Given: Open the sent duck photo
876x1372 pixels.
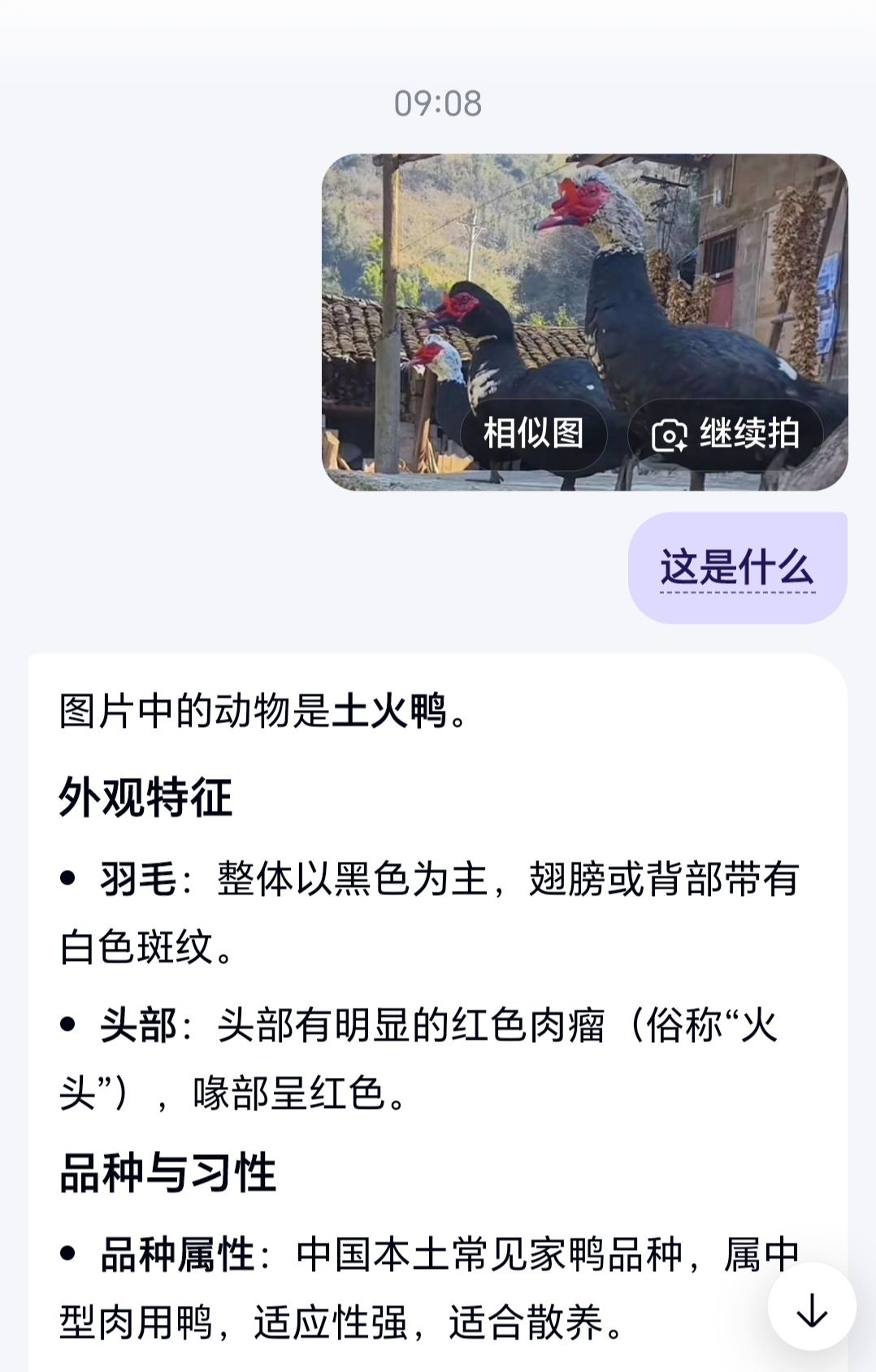Looking at the screenshot, I should pyautogui.click(x=584, y=284).
